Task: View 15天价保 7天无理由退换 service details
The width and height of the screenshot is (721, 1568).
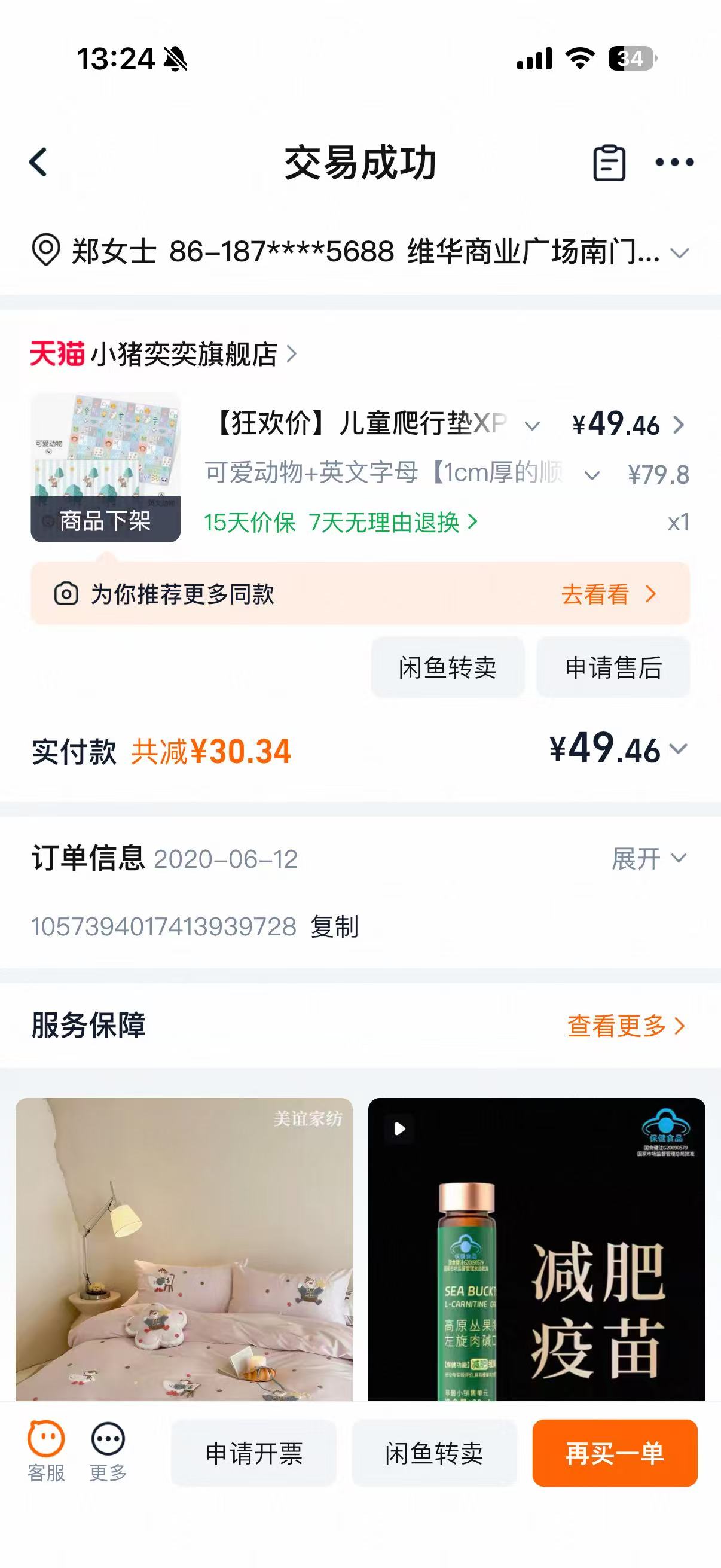Action: coord(341,522)
